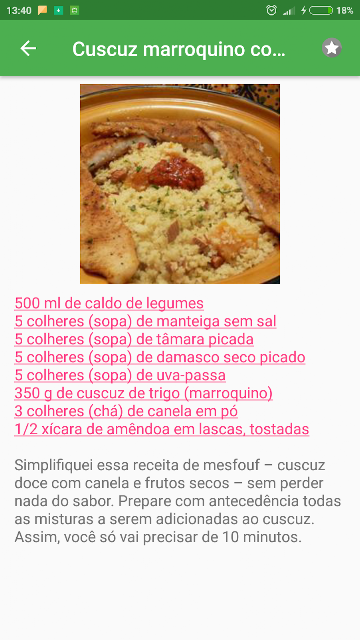Screen dimensions: 360x640
Task: Select the 'tâmara picada' ingredient link
Action: pyautogui.click(x=134, y=340)
